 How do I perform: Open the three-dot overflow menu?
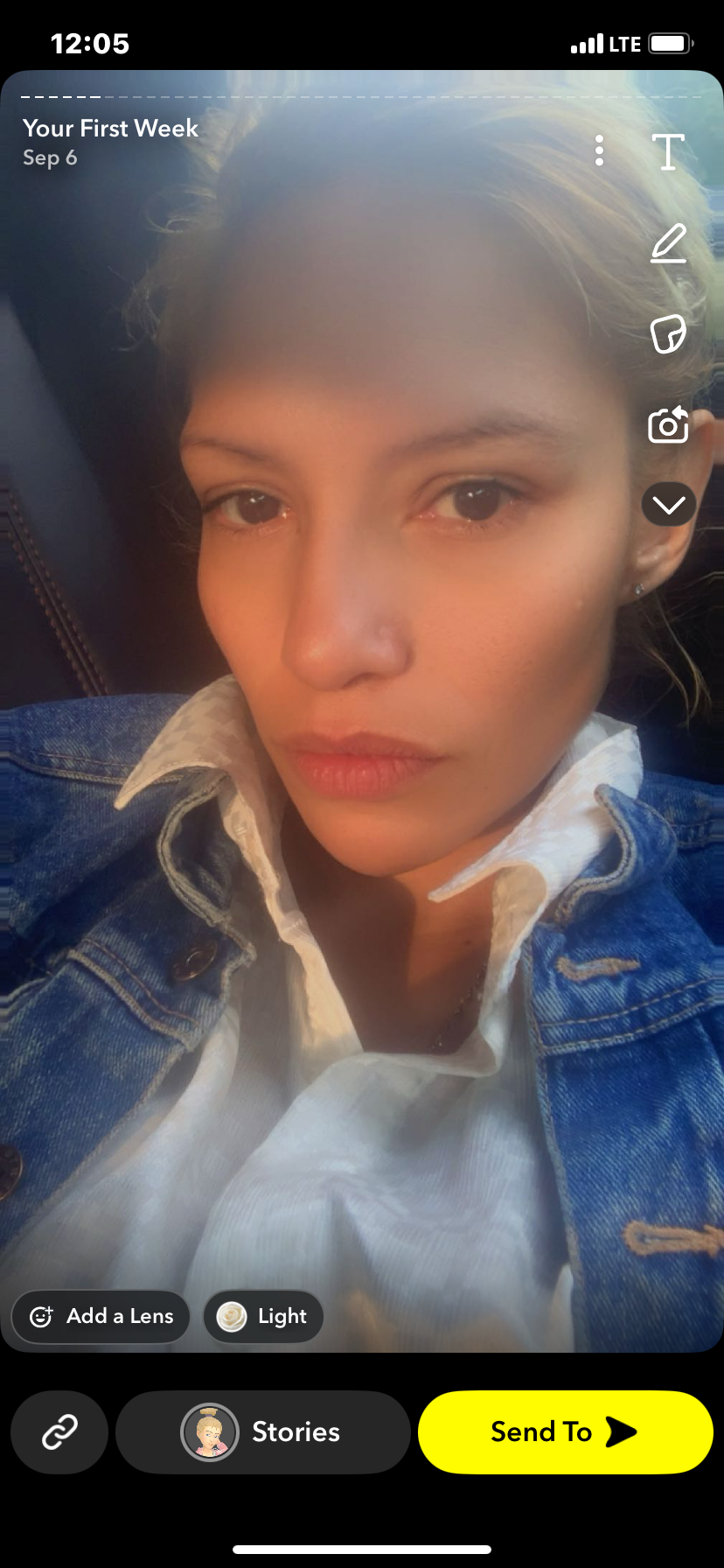pos(599,151)
